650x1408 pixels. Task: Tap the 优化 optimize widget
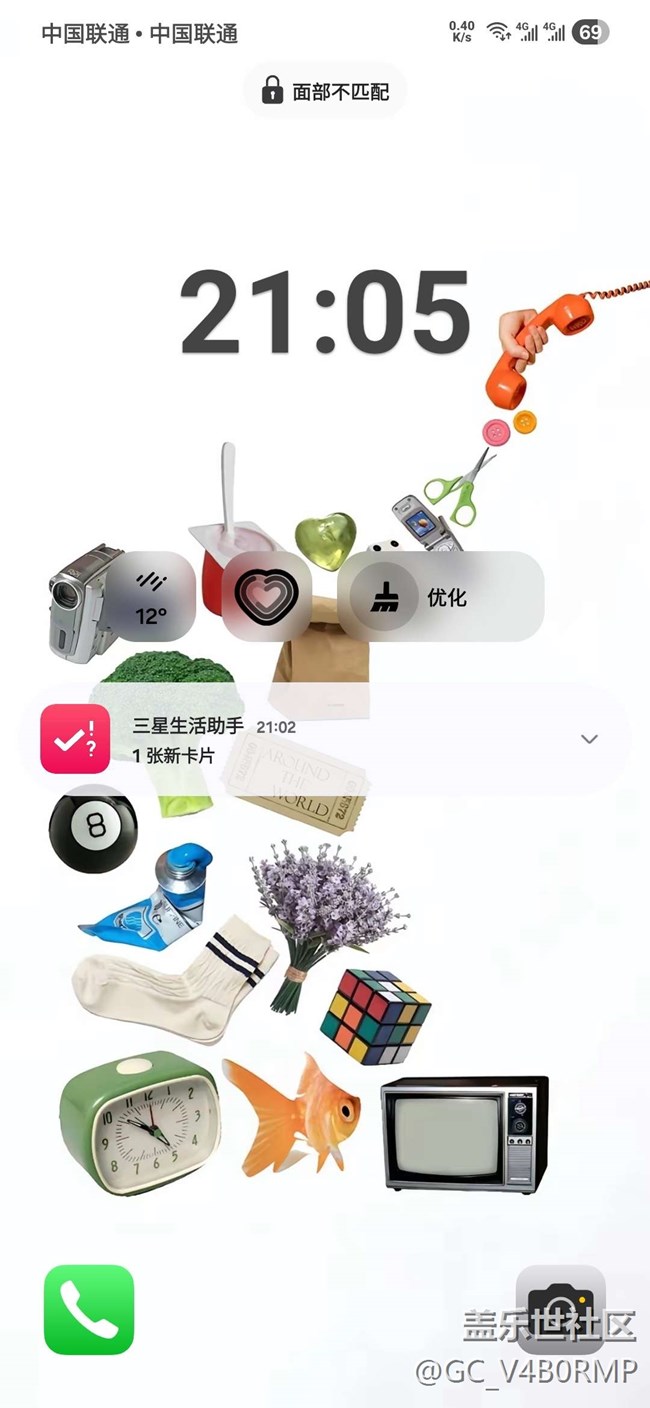tap(440, 598)
